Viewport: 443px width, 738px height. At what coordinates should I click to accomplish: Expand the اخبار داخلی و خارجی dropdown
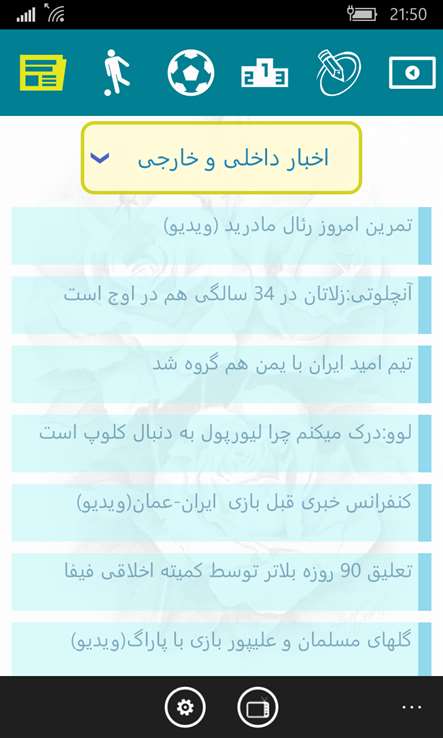(x=221, y=158)
